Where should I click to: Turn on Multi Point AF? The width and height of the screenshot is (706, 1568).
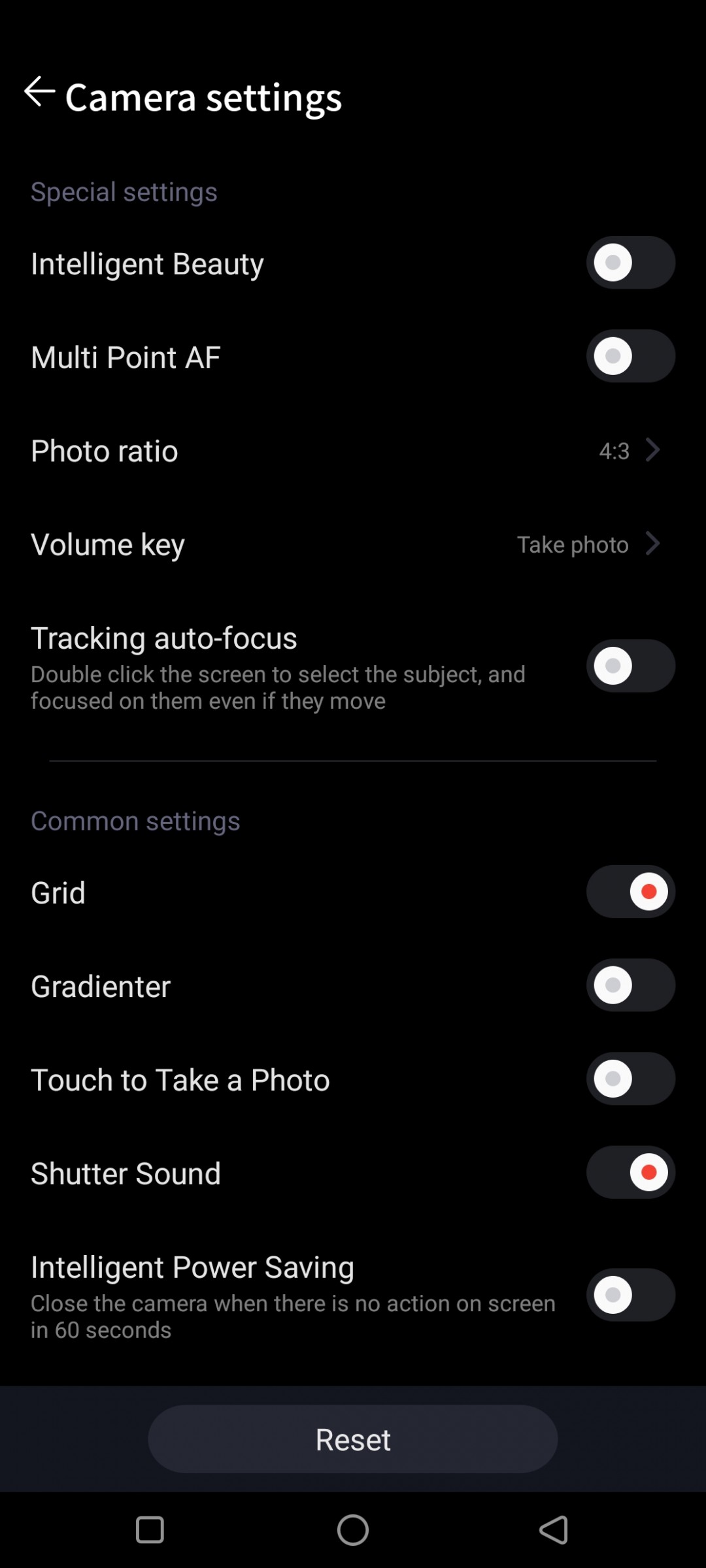click(x=630, y=356)
